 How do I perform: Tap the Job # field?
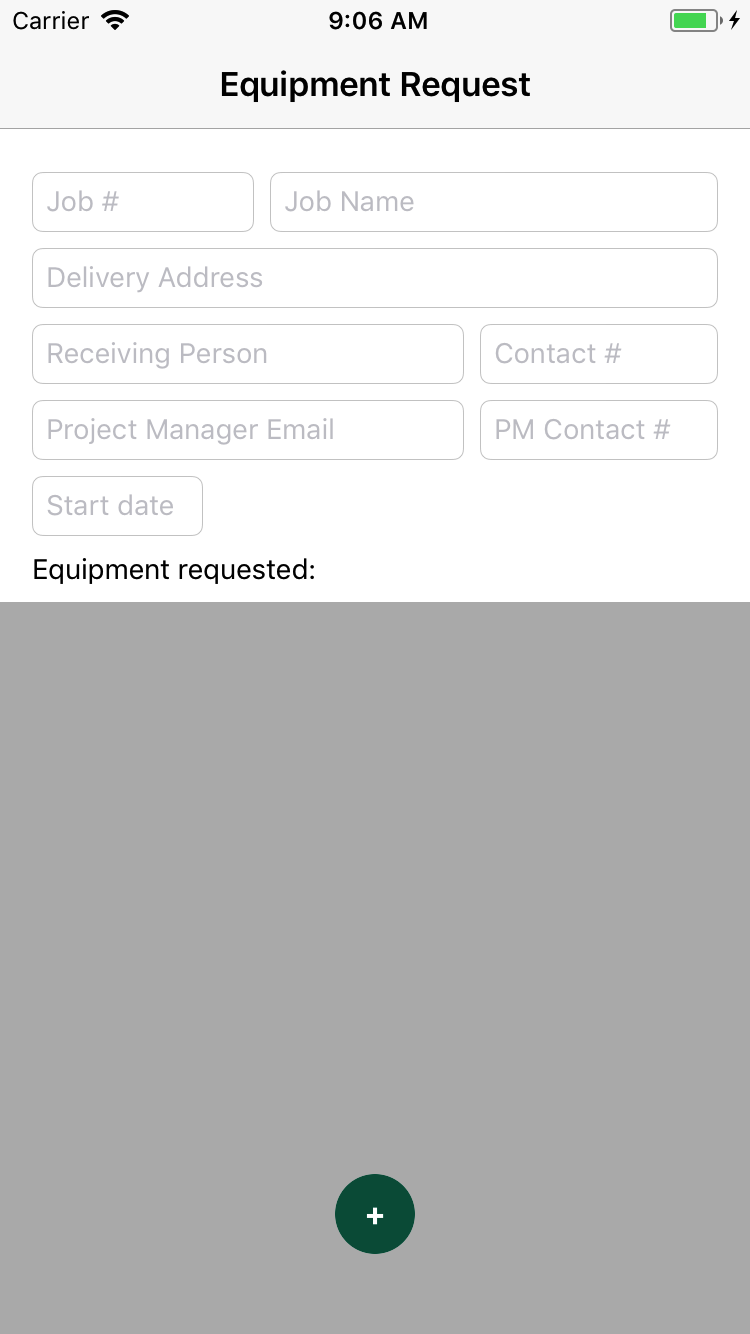click(x=143, y=202)
